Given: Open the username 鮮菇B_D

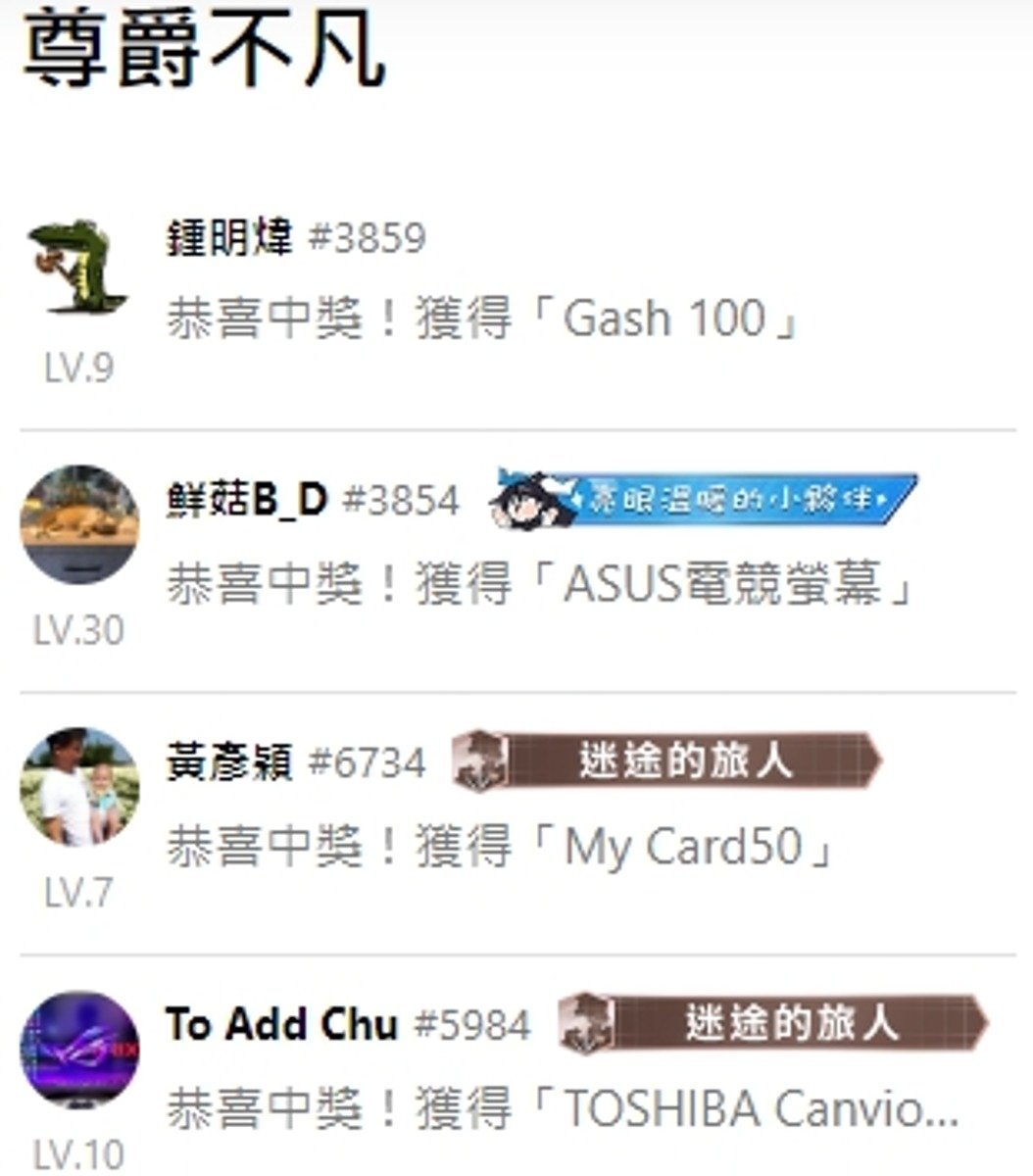Looking at the screenshot, I should click(246, 501).
